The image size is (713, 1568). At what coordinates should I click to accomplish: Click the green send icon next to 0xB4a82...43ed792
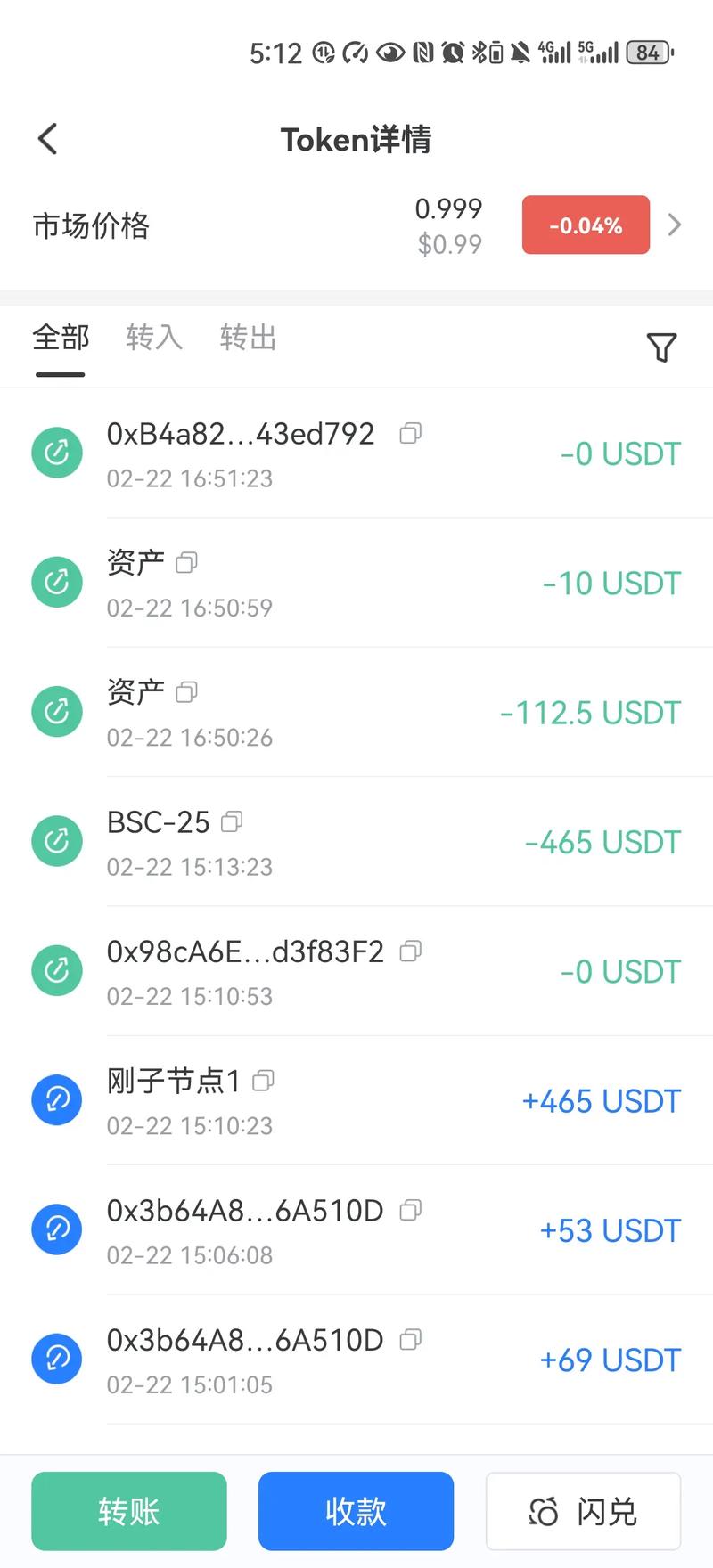coord(56,453)
